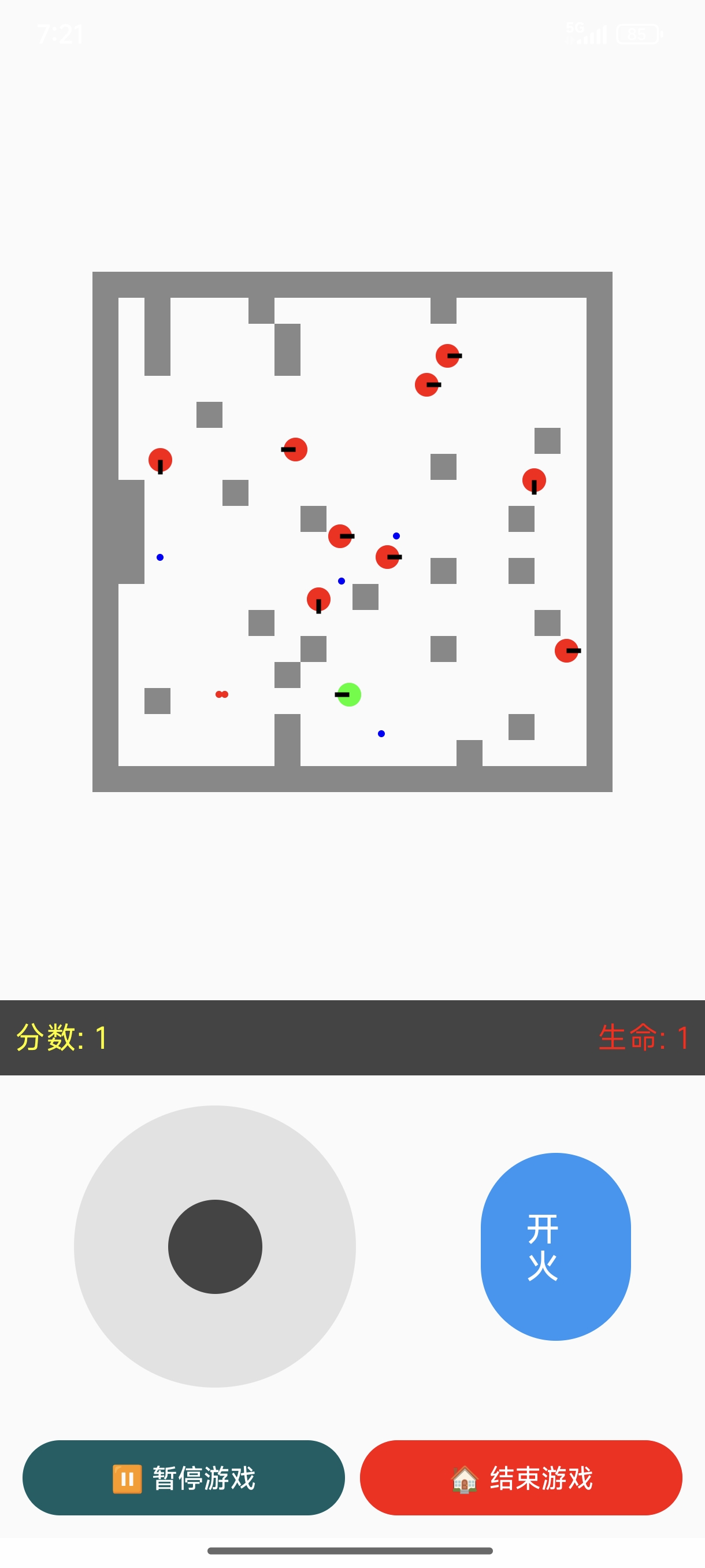Tap the dark joystick knob
The width and height of the screenshot is (705, 1568).
215,1246
